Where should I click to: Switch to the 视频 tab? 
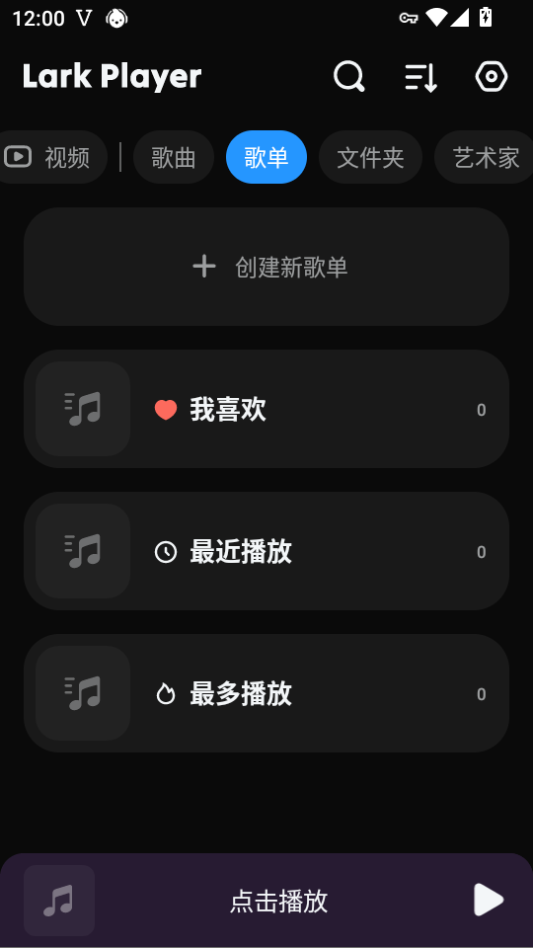tap(52, 157)
